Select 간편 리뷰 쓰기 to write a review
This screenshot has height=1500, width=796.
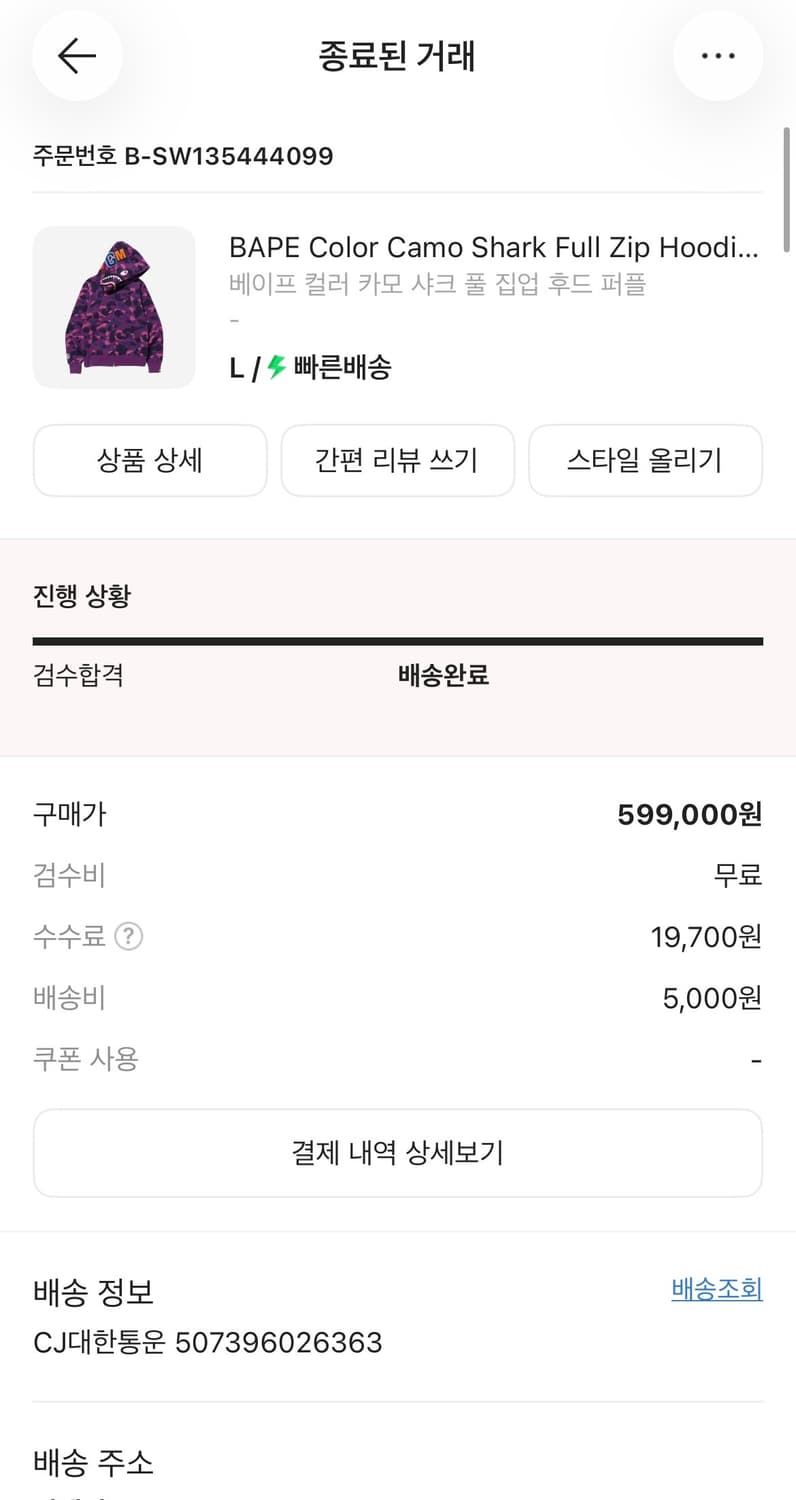[397, 460]
